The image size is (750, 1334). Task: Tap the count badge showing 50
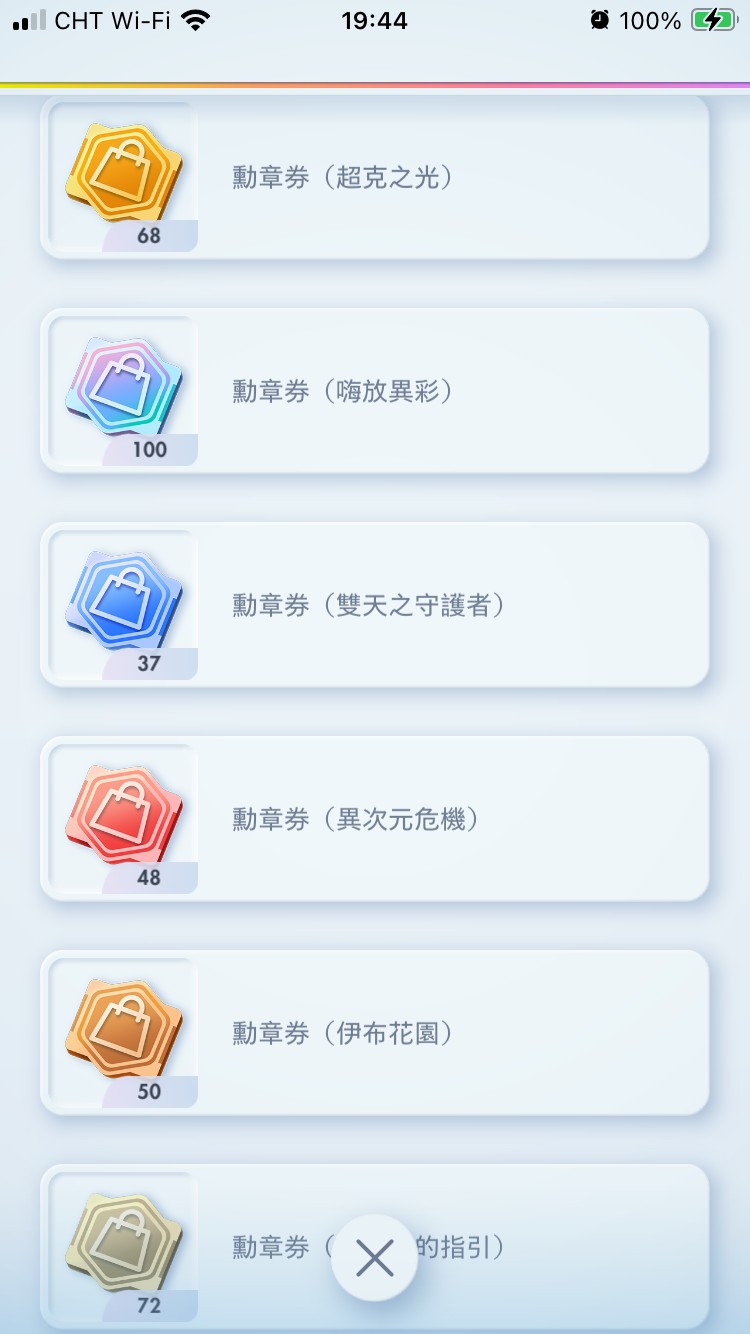click(150, 1091)
